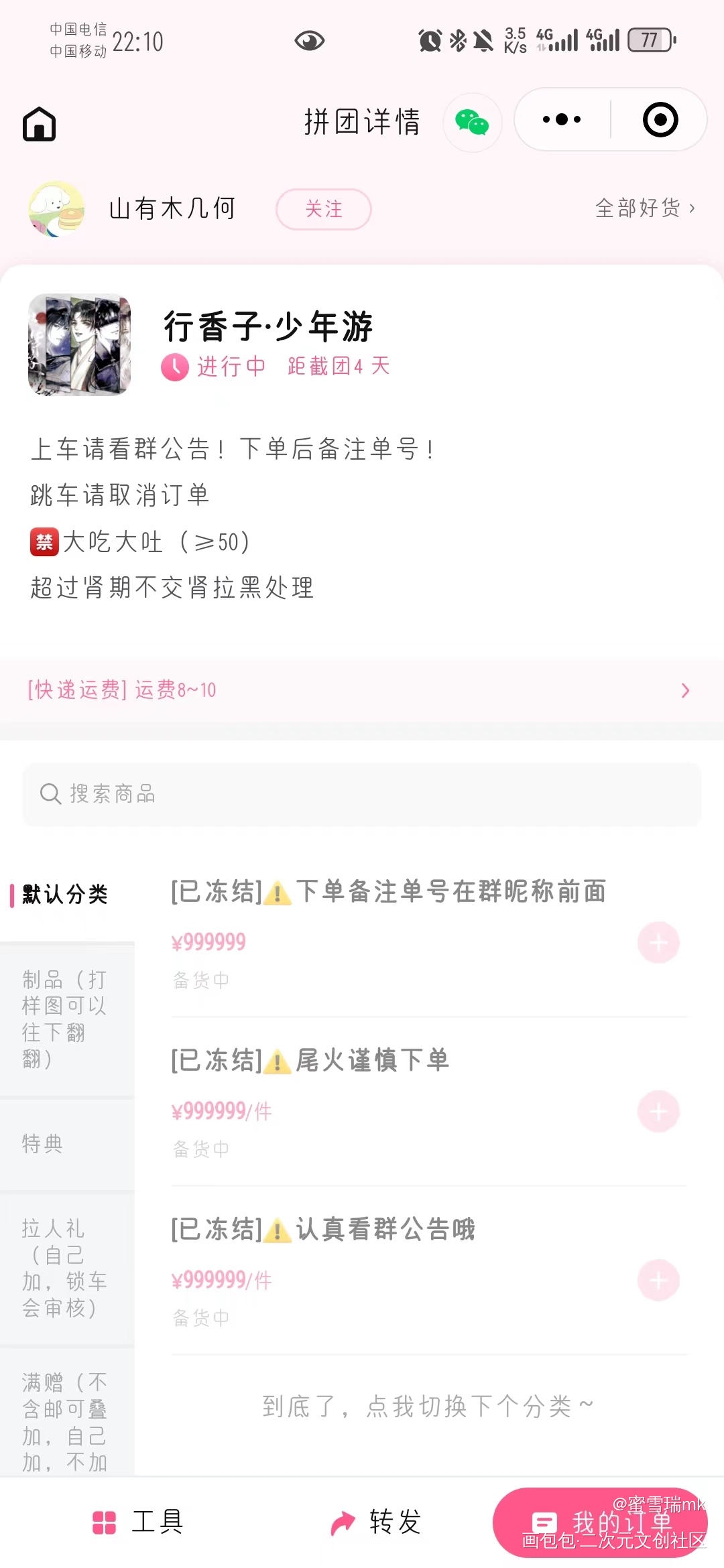Select 默认分类 category
The image size is (724, 1568).
click(66, 895)
